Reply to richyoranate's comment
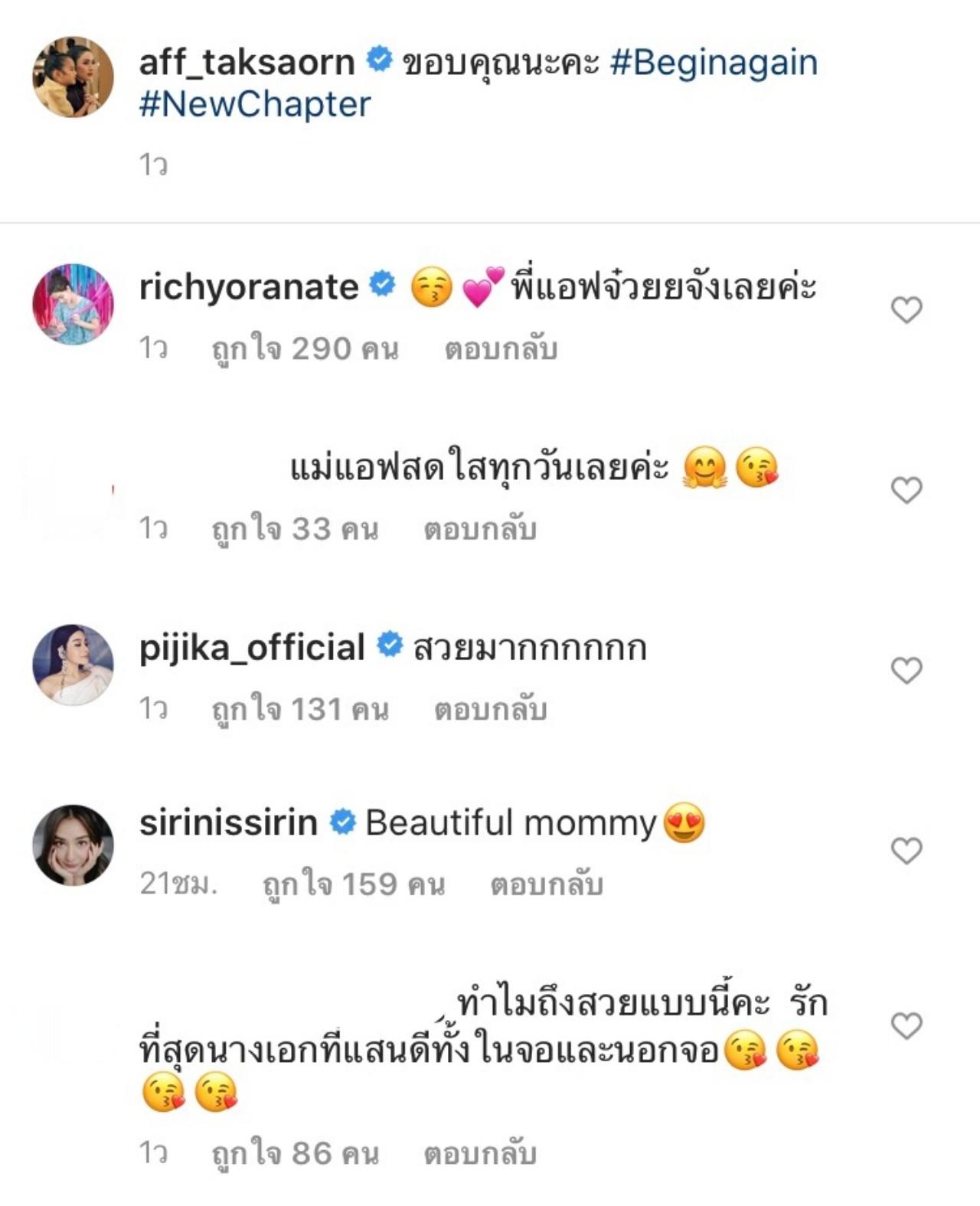 coord(501,349)
